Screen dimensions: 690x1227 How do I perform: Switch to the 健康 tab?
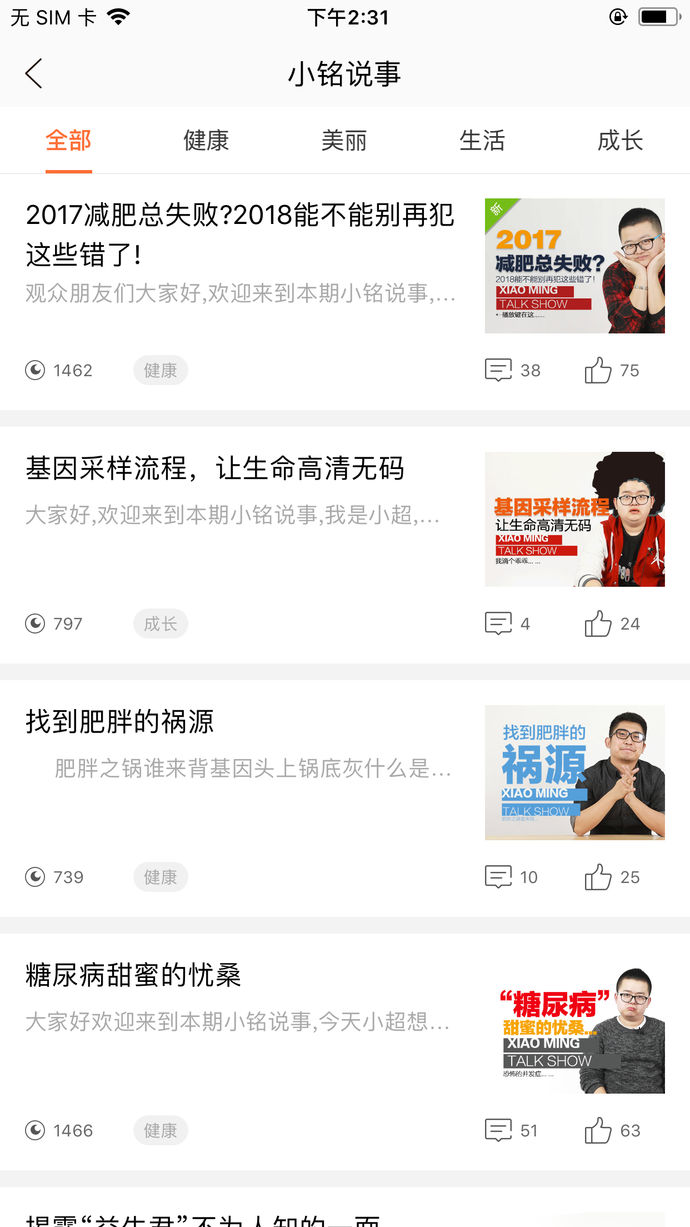[x=206, y=141]
